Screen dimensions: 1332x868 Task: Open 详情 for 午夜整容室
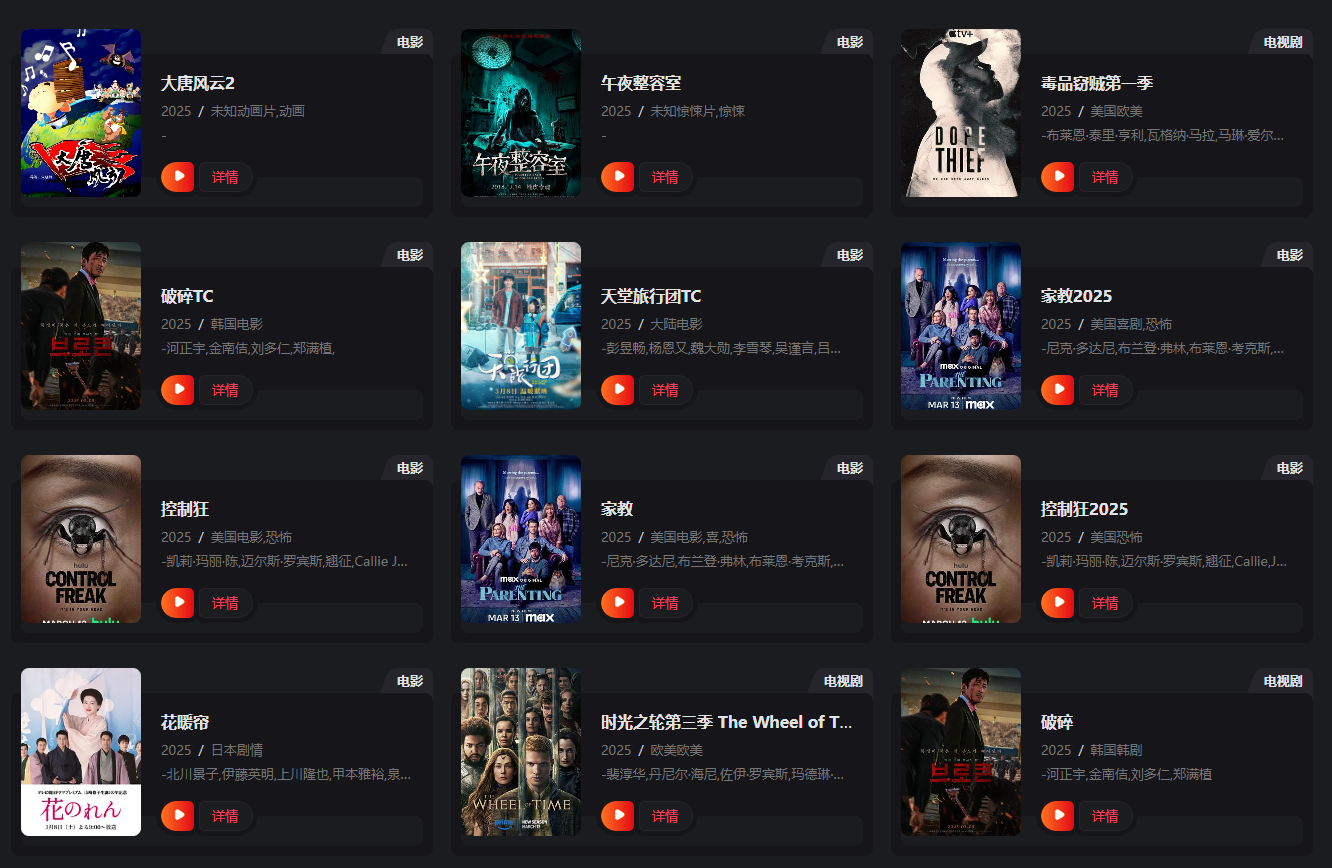click(x=665, y=177)
